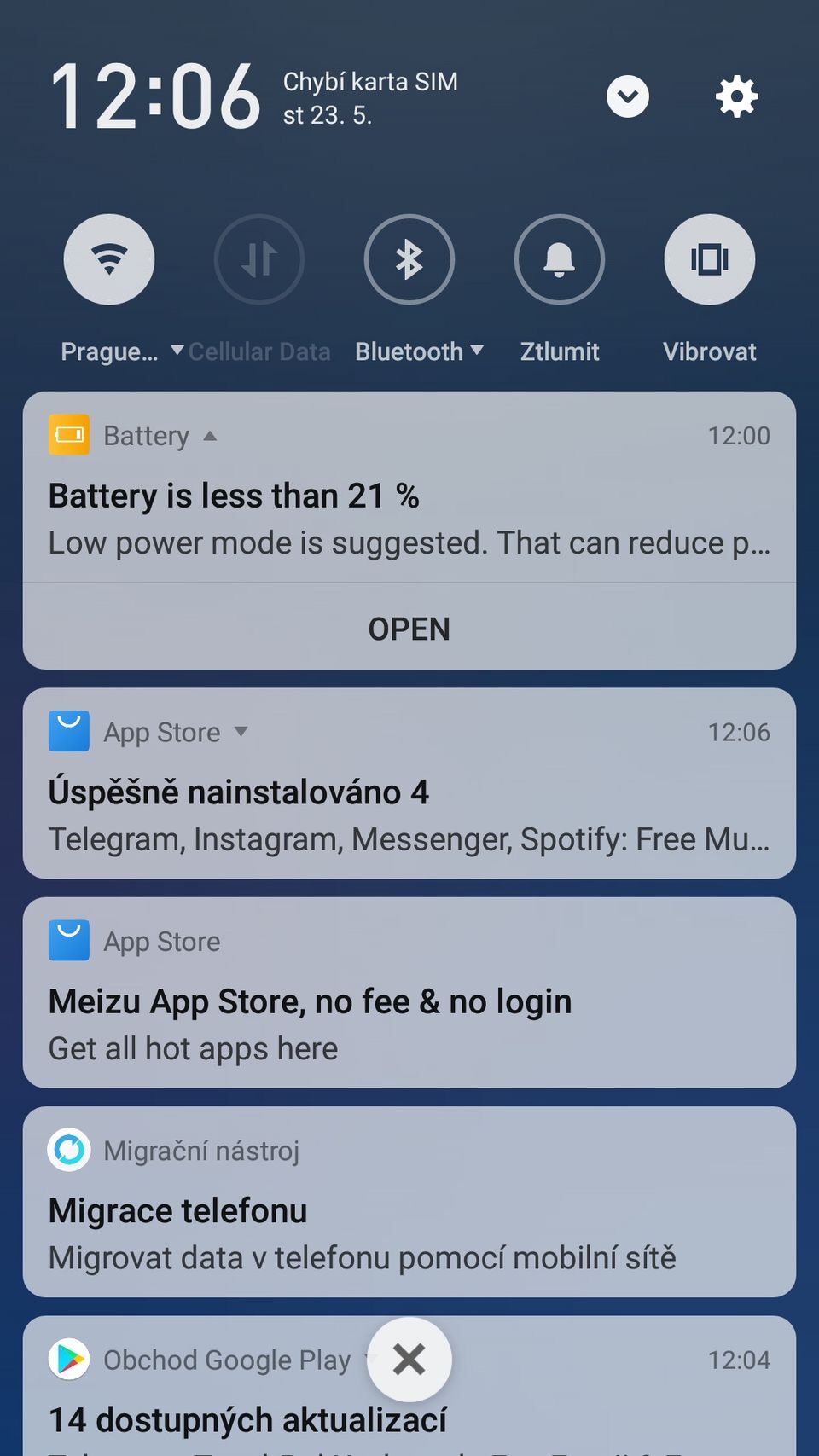819x1456 pixels.
Task: Tap OPEN on the low battery notification
Action: point(409,629)
